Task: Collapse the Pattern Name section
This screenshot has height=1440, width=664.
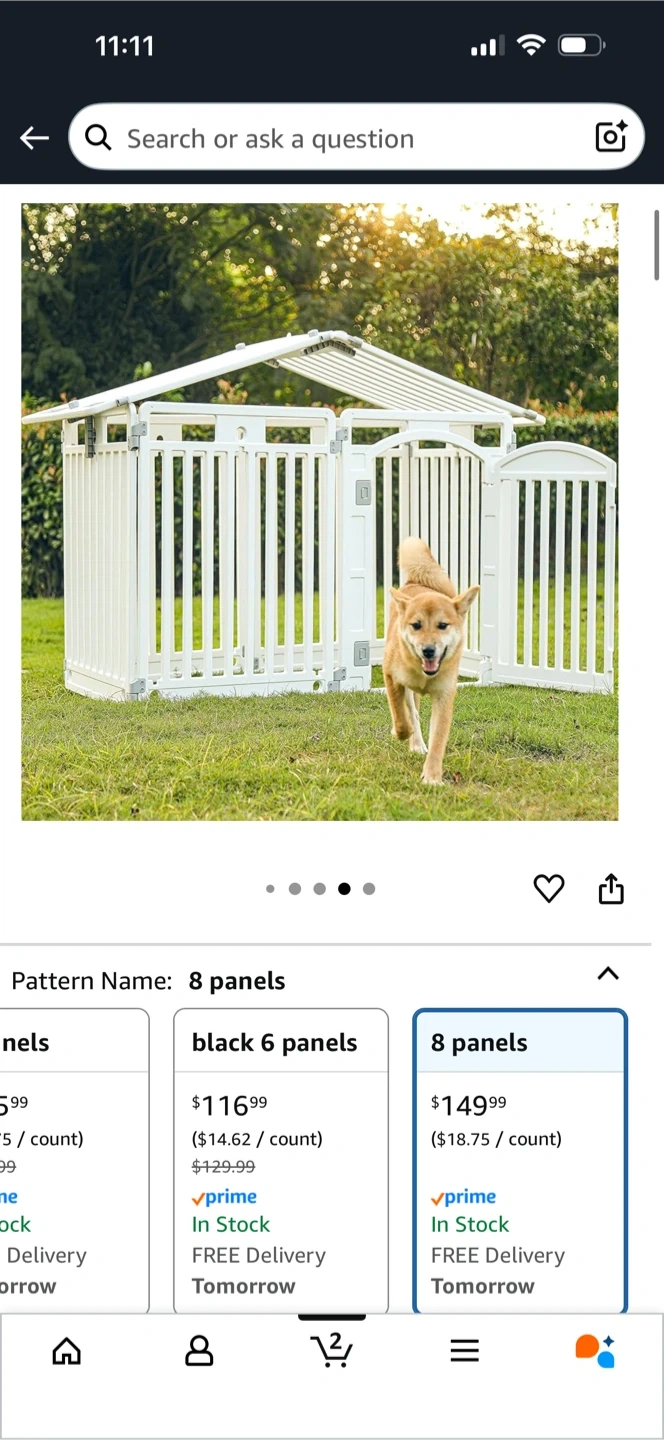Action: pos(608,974)
